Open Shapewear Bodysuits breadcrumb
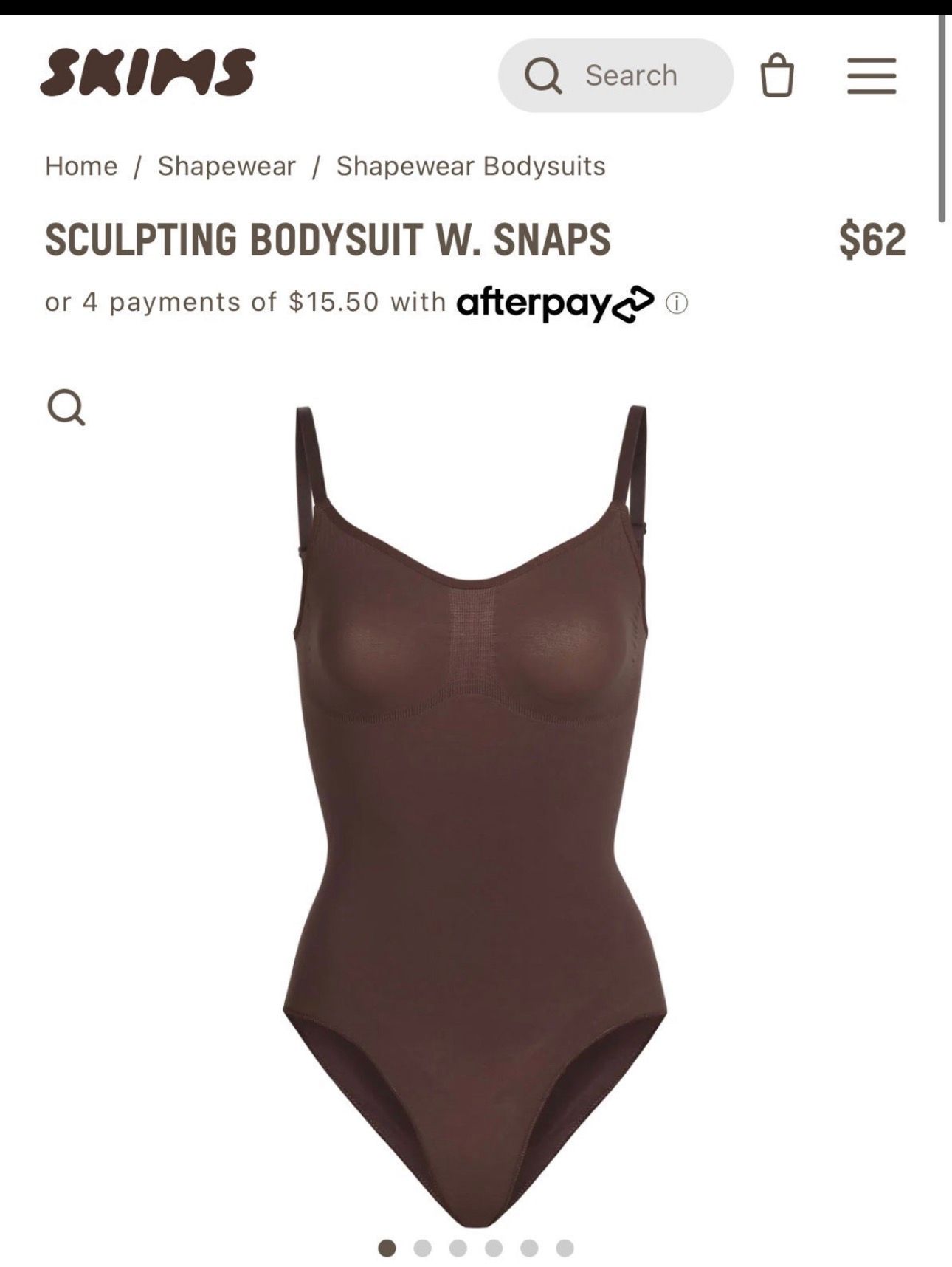952x1267 pixels. (471, 166)
